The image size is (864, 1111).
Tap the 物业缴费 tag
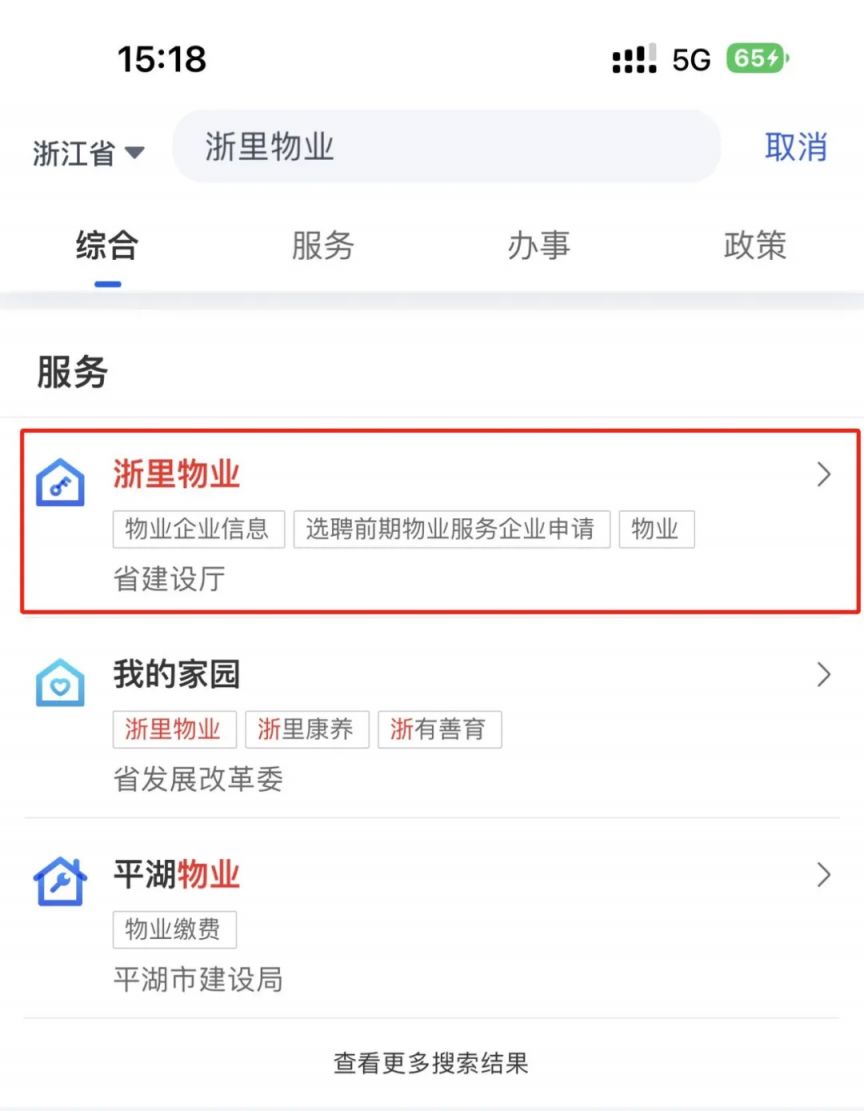point(174,930)
